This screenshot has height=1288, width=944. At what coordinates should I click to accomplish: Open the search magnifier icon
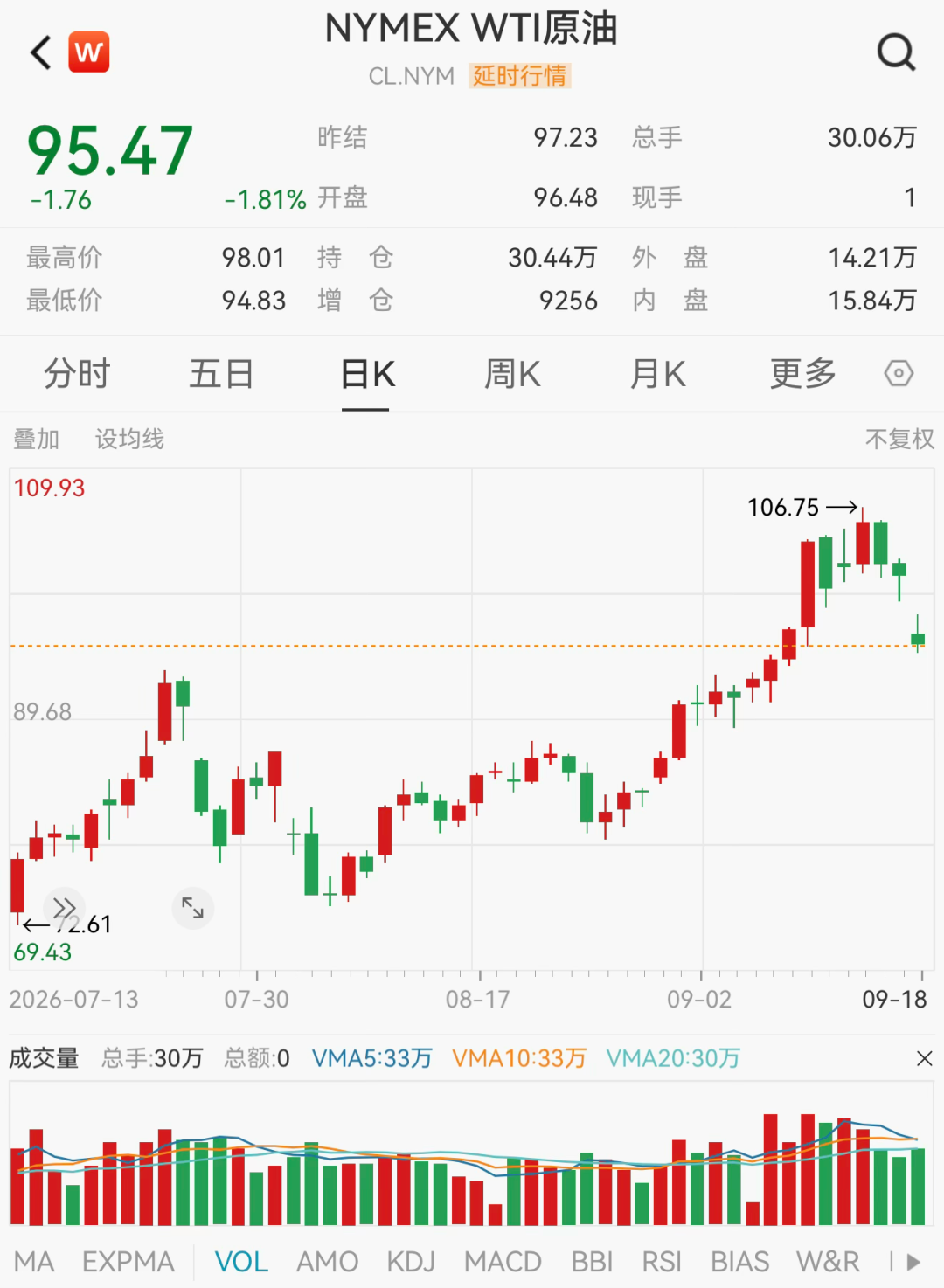tap(896, 52)
